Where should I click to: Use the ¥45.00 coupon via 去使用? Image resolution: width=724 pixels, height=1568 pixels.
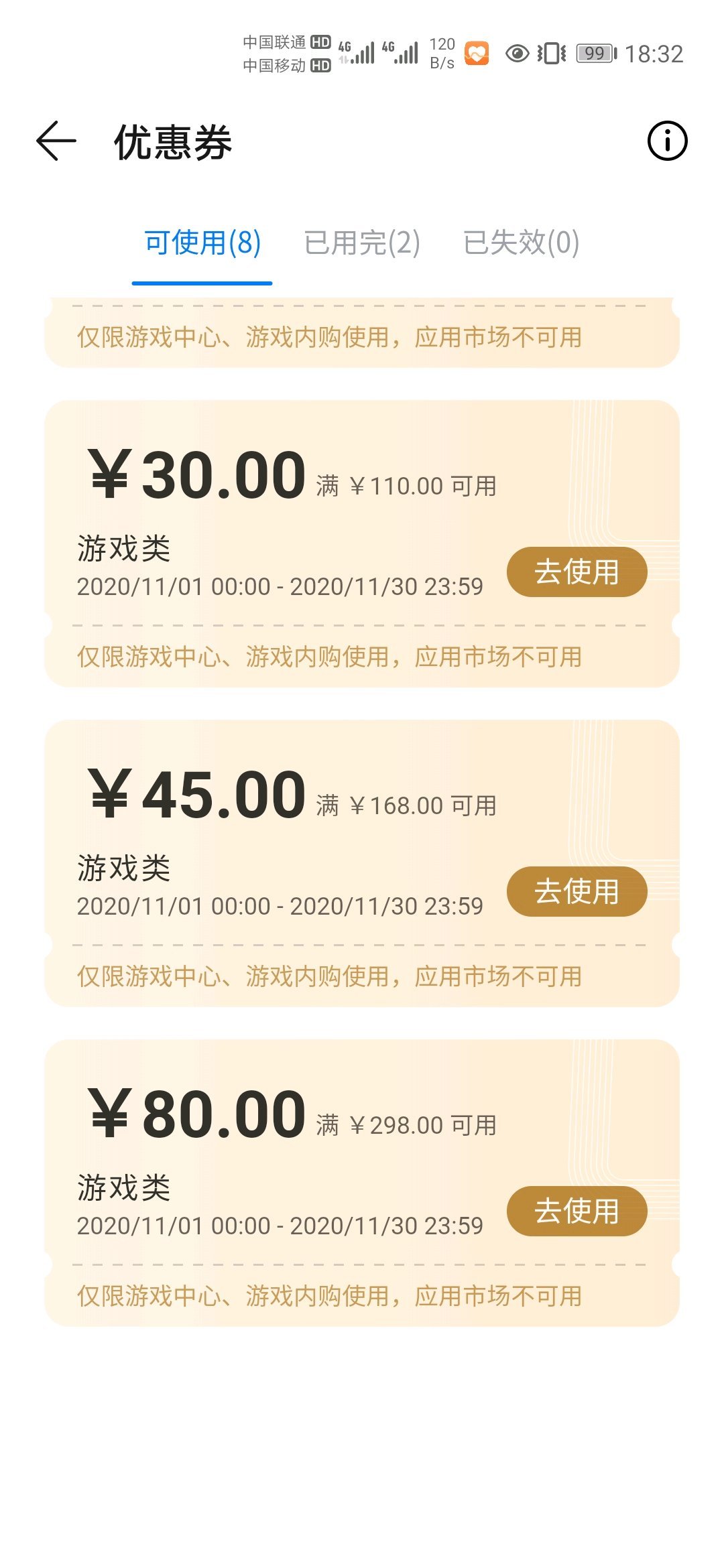577,891
